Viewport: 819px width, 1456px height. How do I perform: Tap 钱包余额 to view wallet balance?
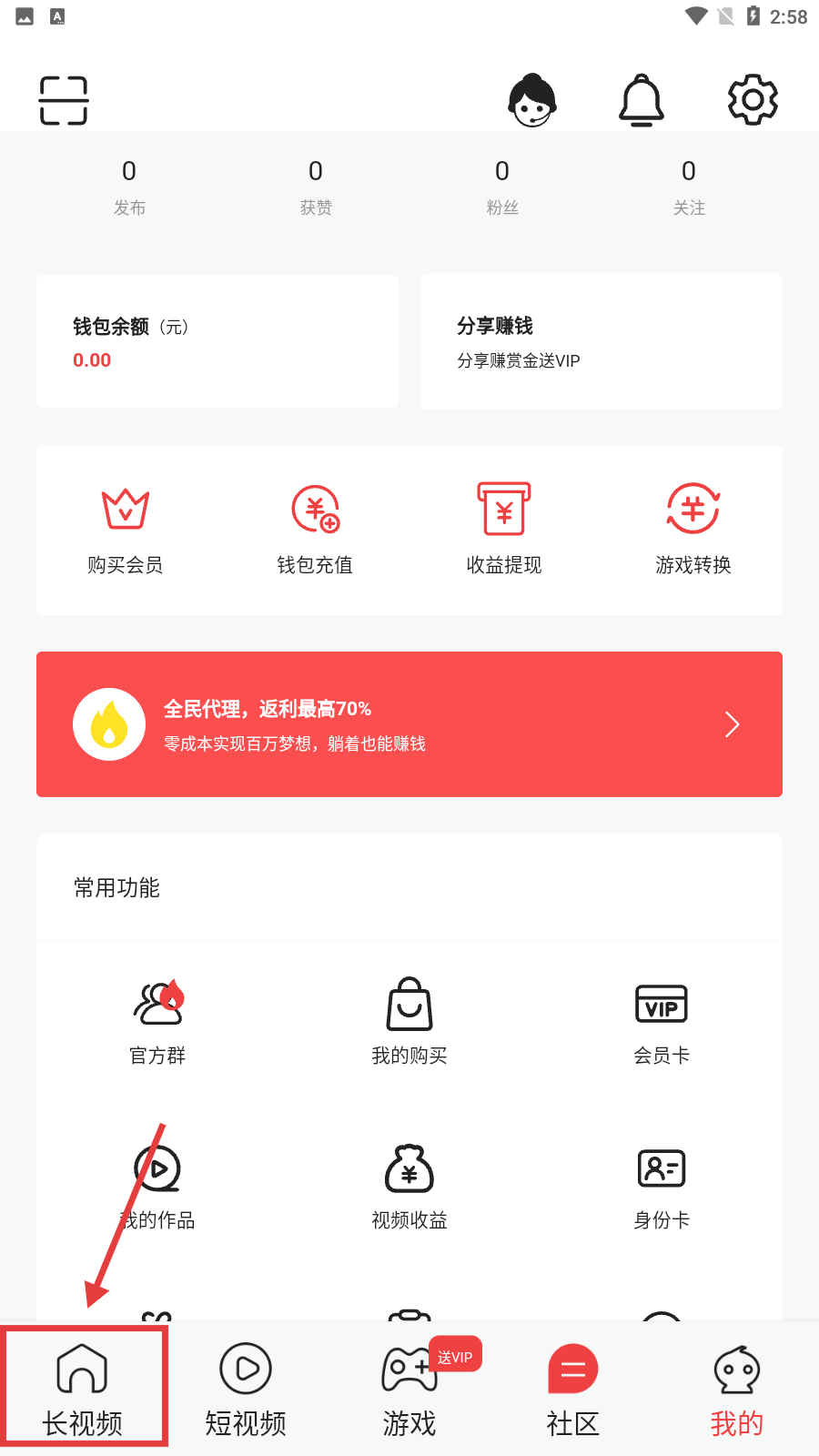coord(217,341)
